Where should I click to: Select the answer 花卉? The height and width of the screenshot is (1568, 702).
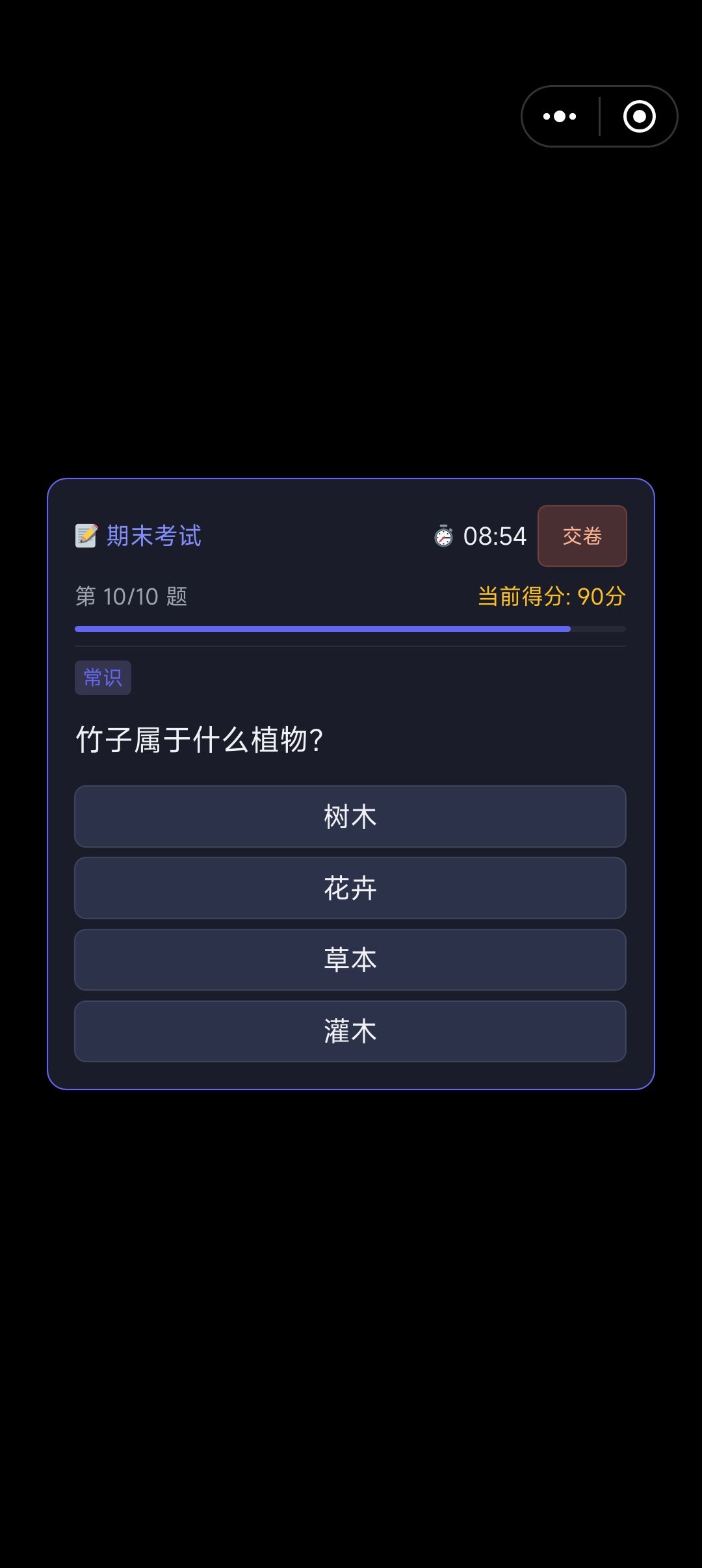[350, 888]
